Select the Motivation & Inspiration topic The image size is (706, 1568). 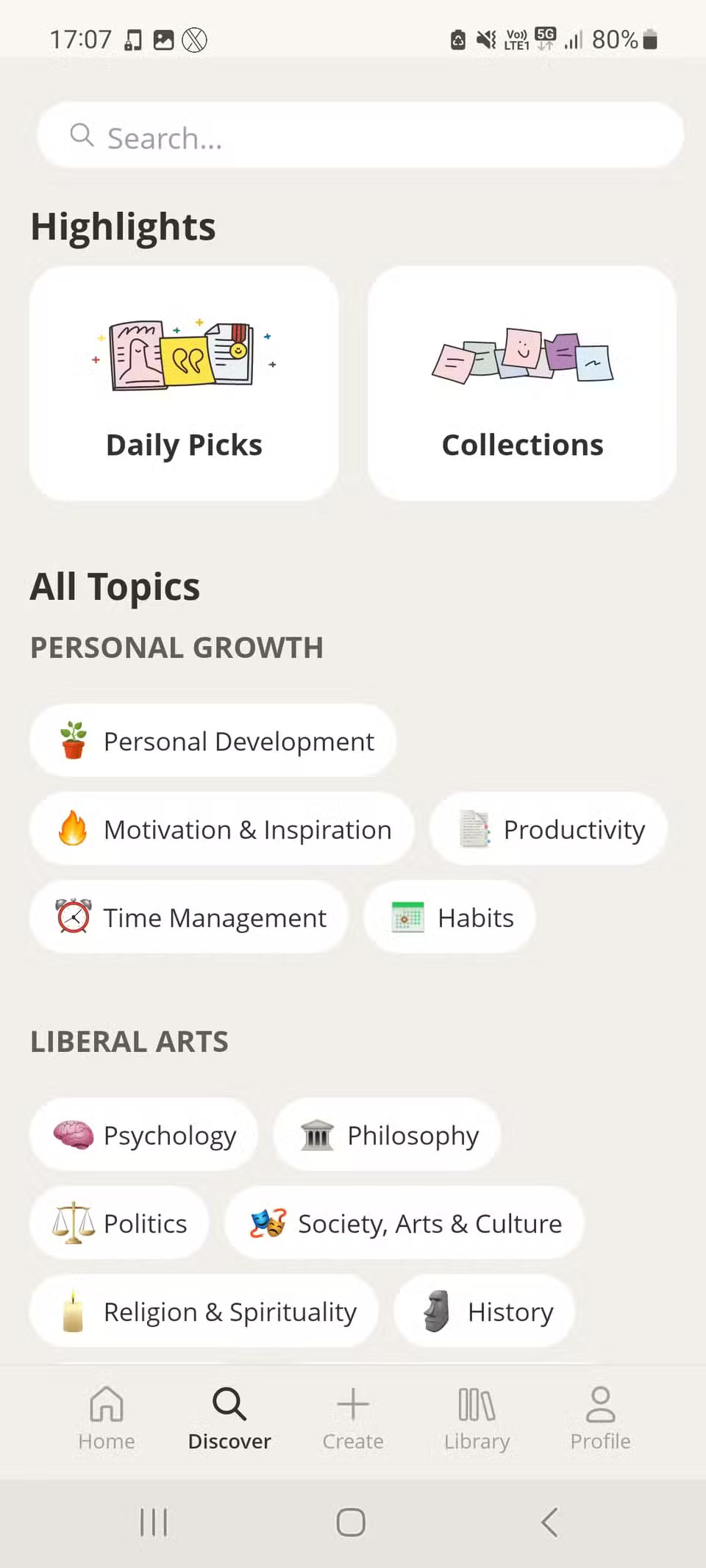pyautogui.click(x=222, y=828)
